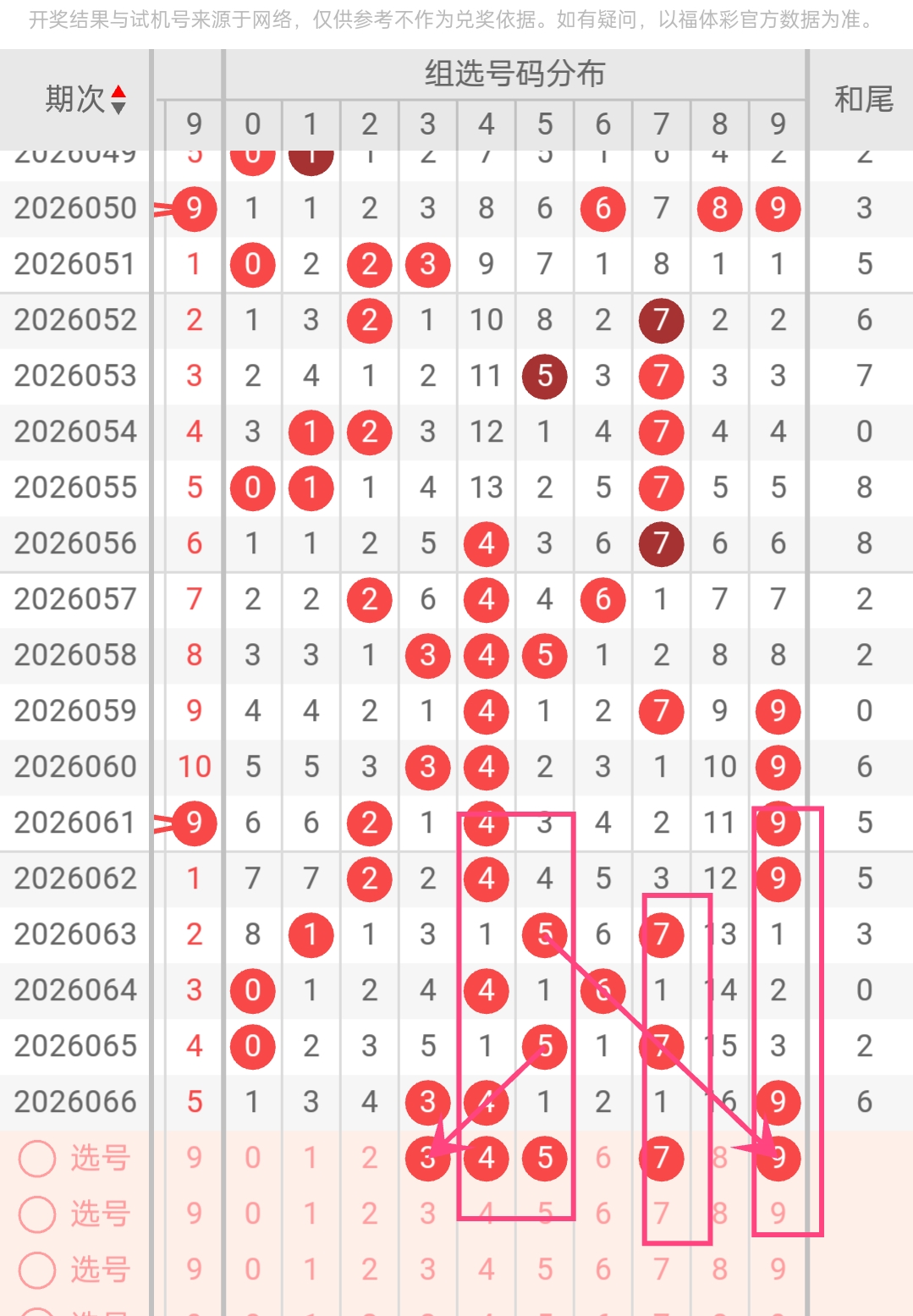Select the topmost 选号 radio circle

pos(37,1158)
